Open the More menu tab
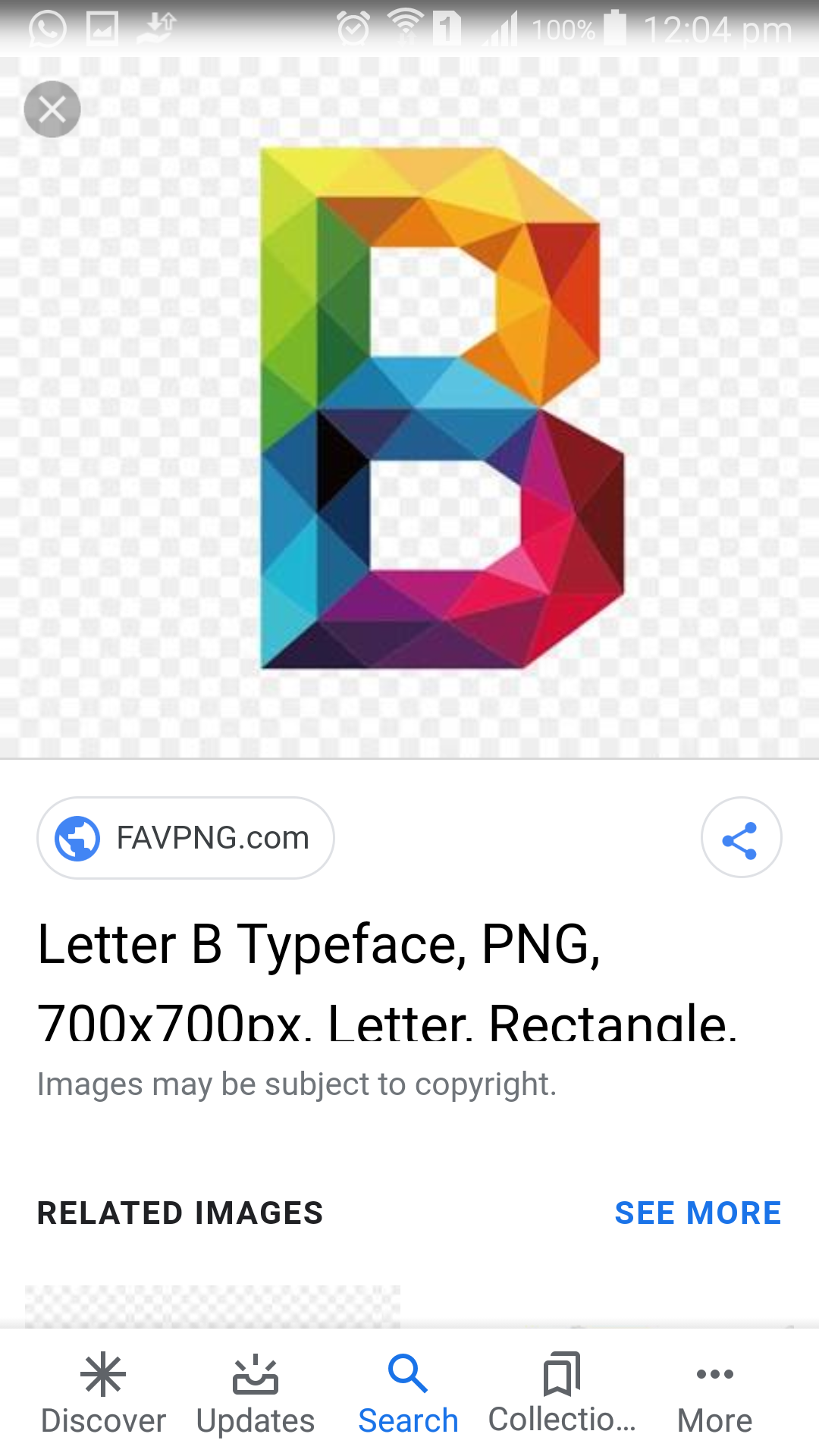The width and height of the screenshot is (819, 1456). [x=714, y=1394]
